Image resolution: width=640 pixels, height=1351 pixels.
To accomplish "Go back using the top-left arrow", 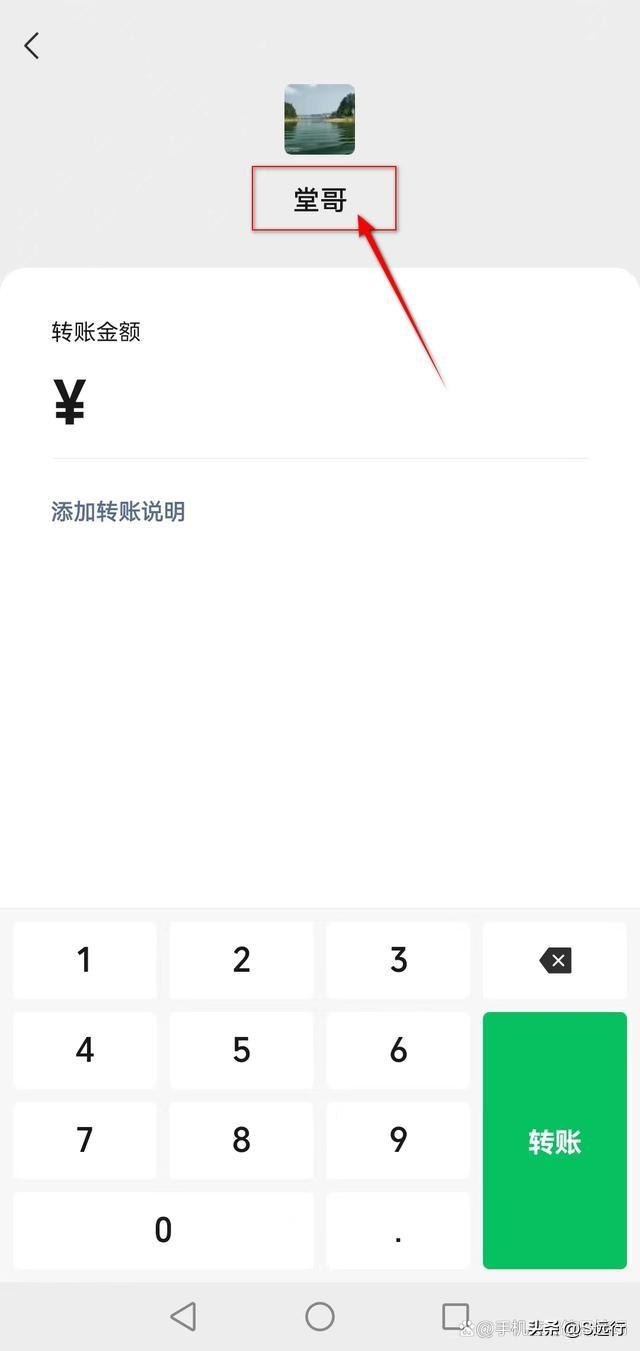I will coord(32,45).
